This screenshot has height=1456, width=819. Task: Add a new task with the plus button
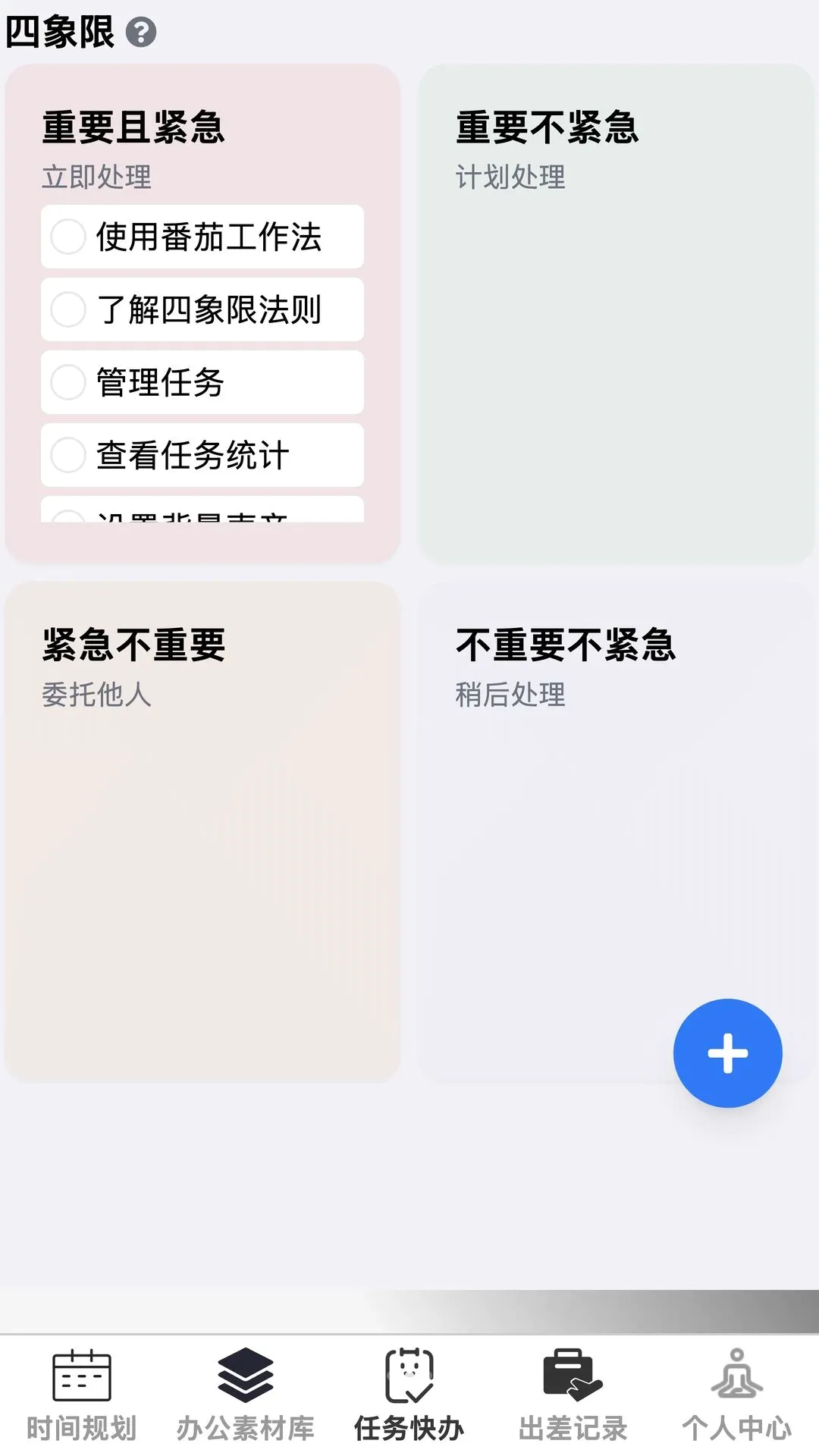(x=728, y=1053)
